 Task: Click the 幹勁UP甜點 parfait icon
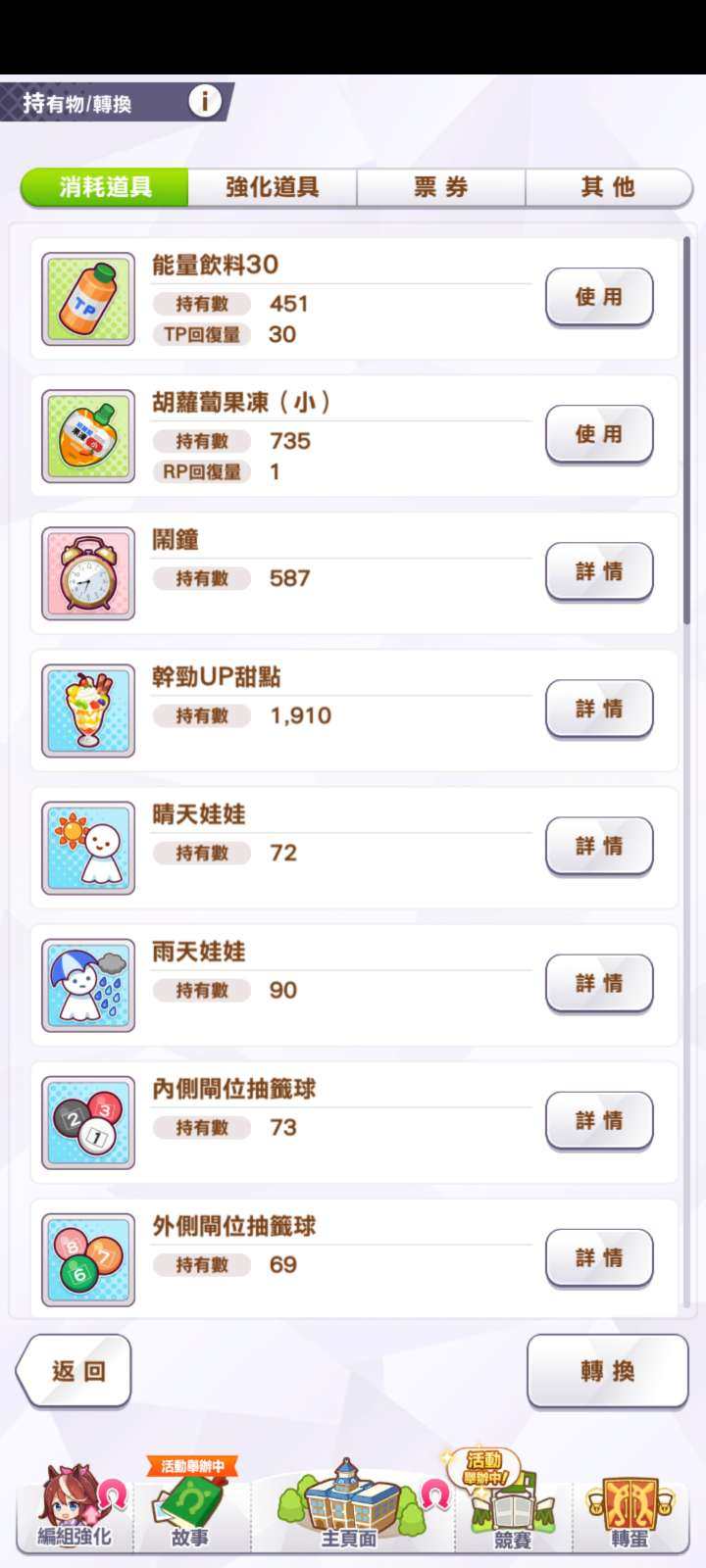[x=86, y=710]
